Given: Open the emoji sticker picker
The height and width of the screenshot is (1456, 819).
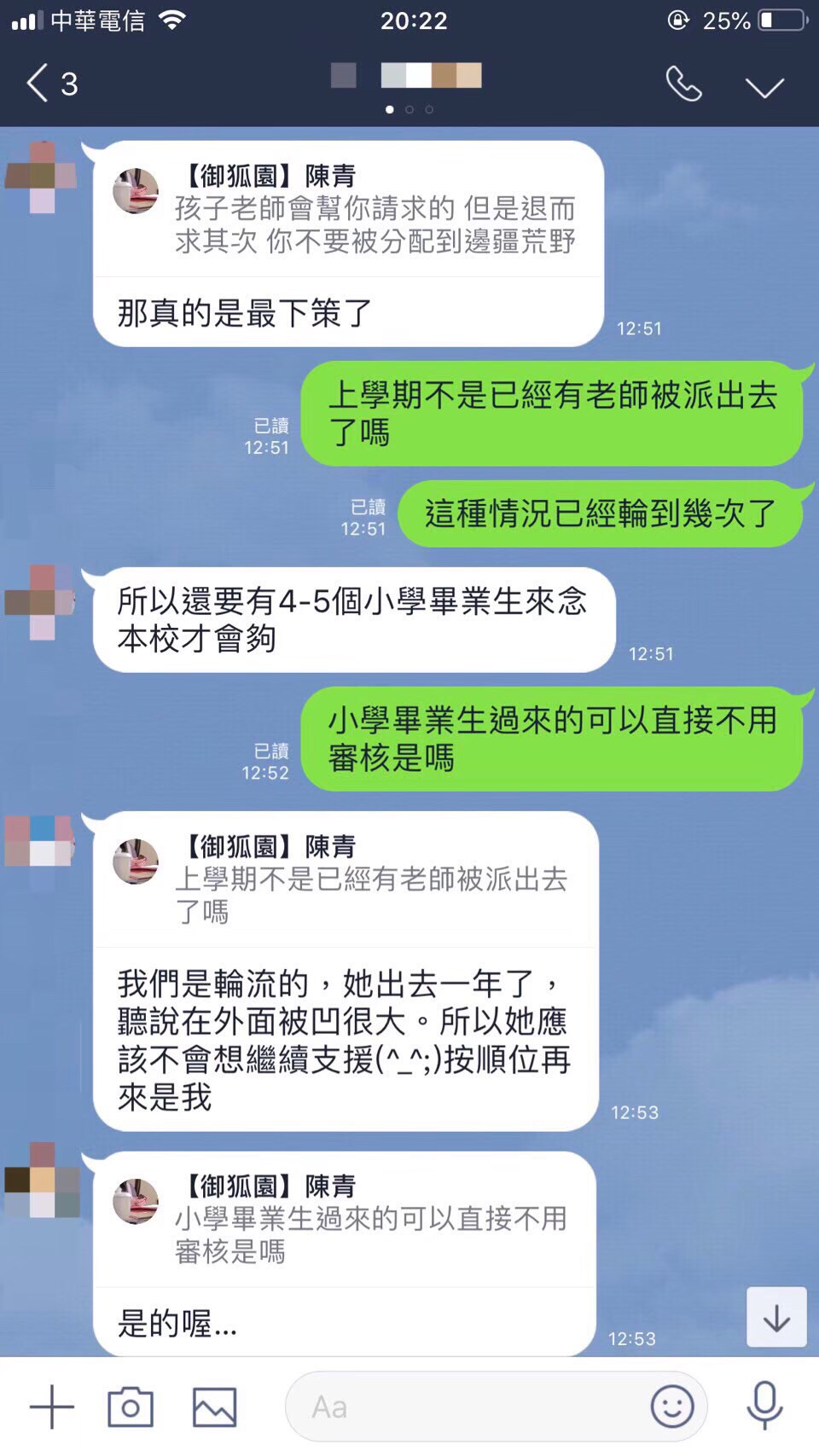Looking at the screenshot, I should (672, 1407).
